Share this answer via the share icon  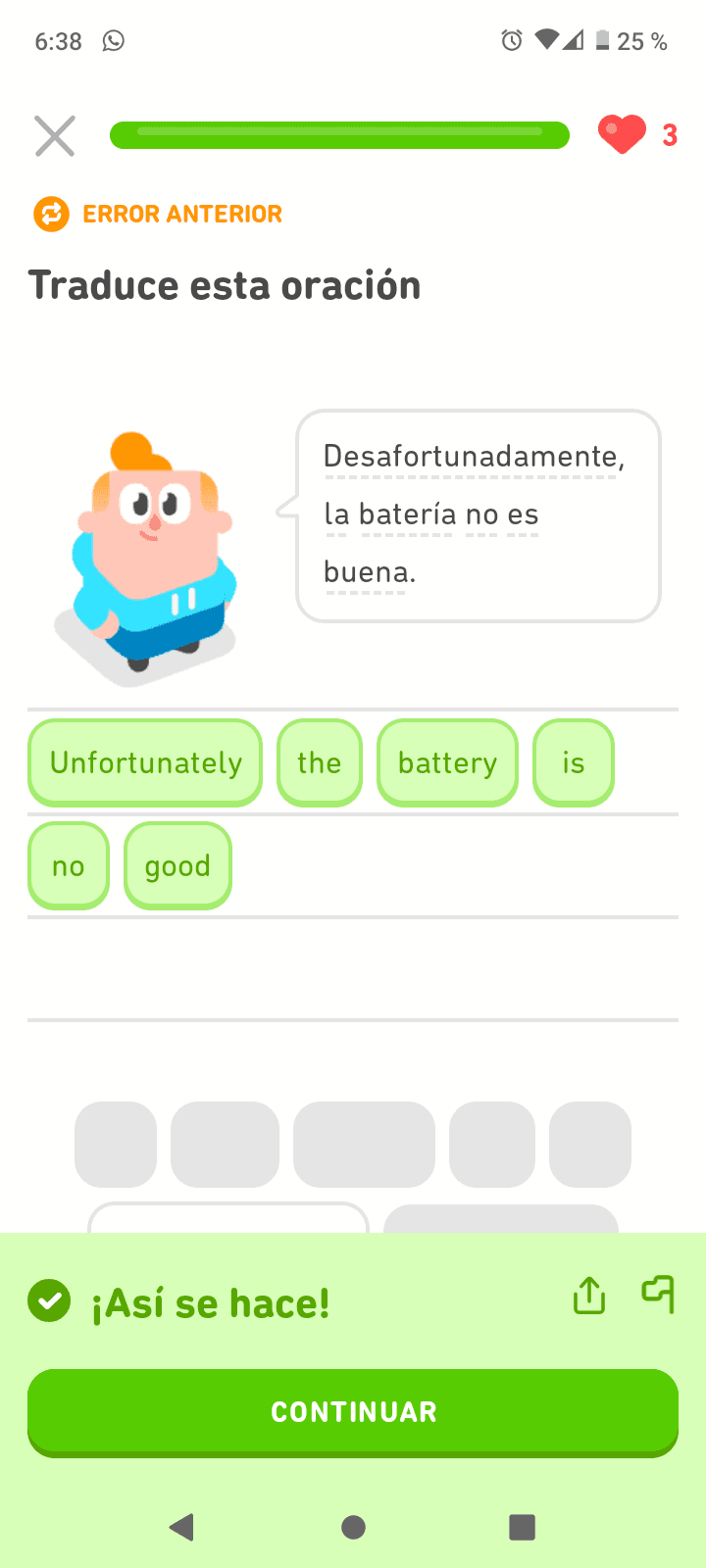click(x=589, y=1296)
